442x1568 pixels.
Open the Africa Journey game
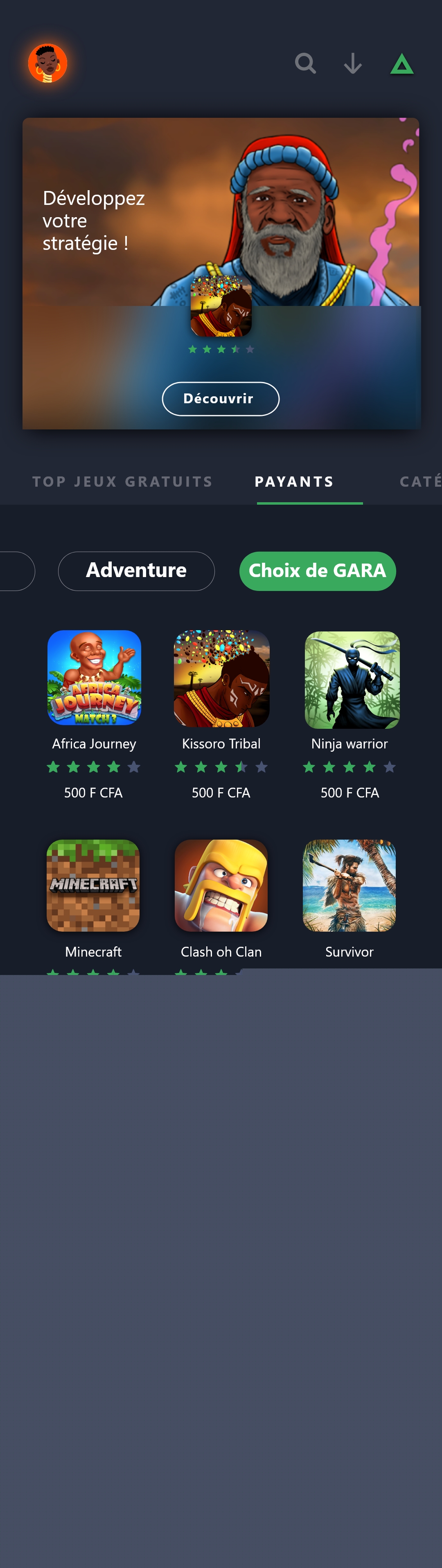(x=95, y=678)
